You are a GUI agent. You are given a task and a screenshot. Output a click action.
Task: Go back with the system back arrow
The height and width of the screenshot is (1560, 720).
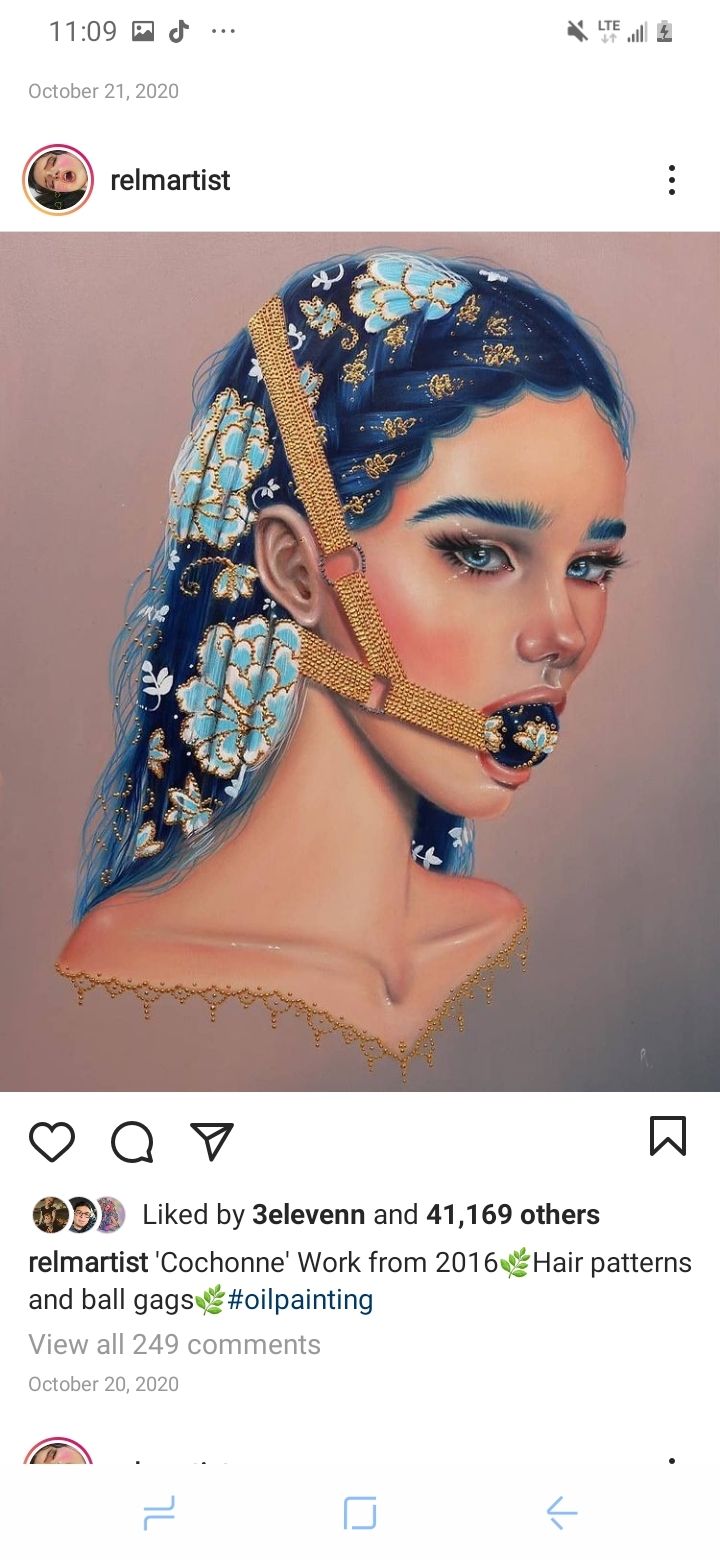click(562, 1513)
